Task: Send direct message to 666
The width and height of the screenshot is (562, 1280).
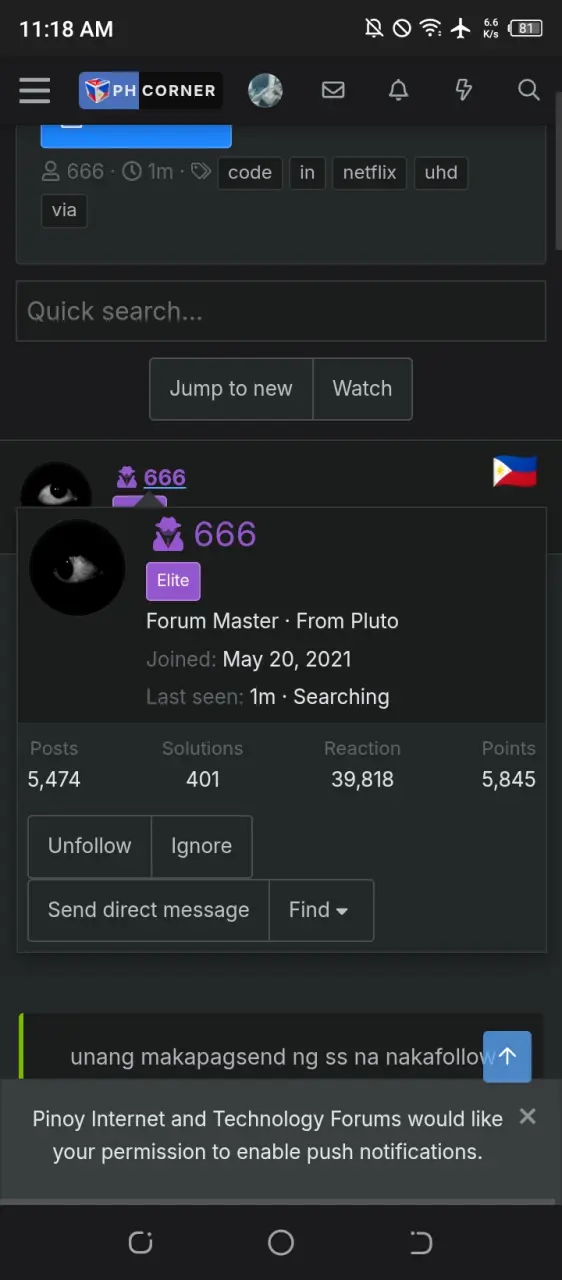Action: (149, 910)
